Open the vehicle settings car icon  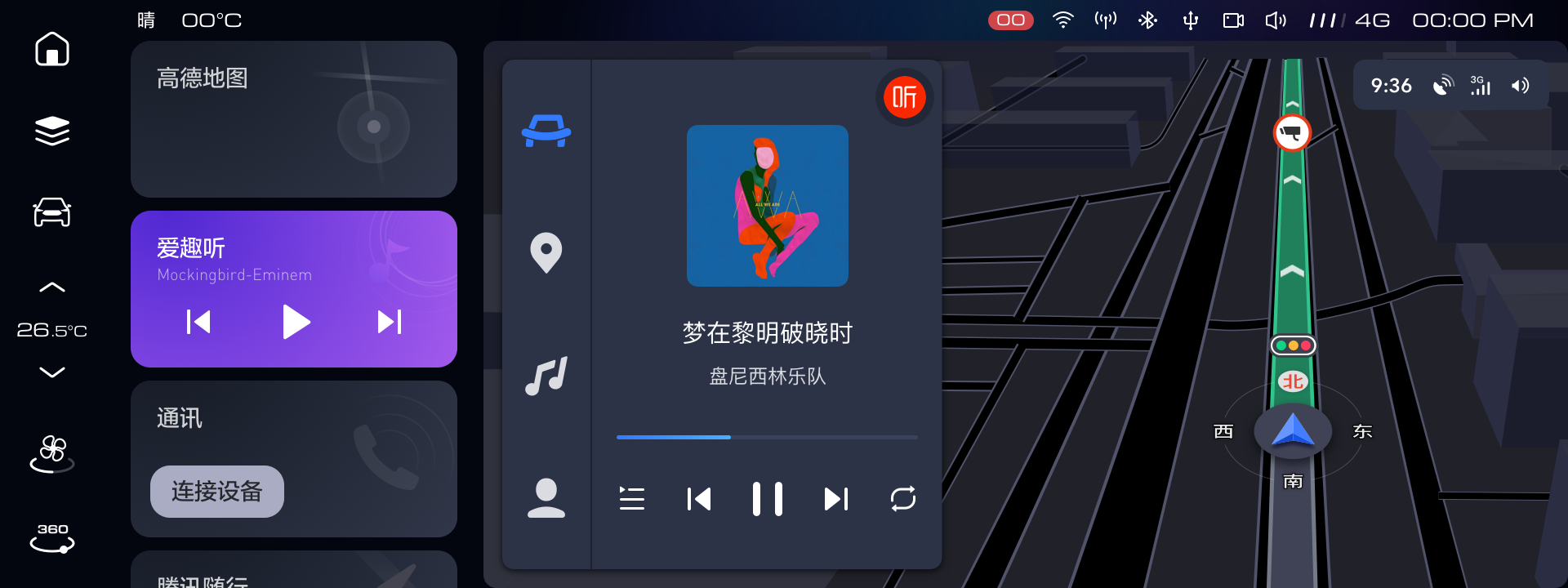click(52, 212)
